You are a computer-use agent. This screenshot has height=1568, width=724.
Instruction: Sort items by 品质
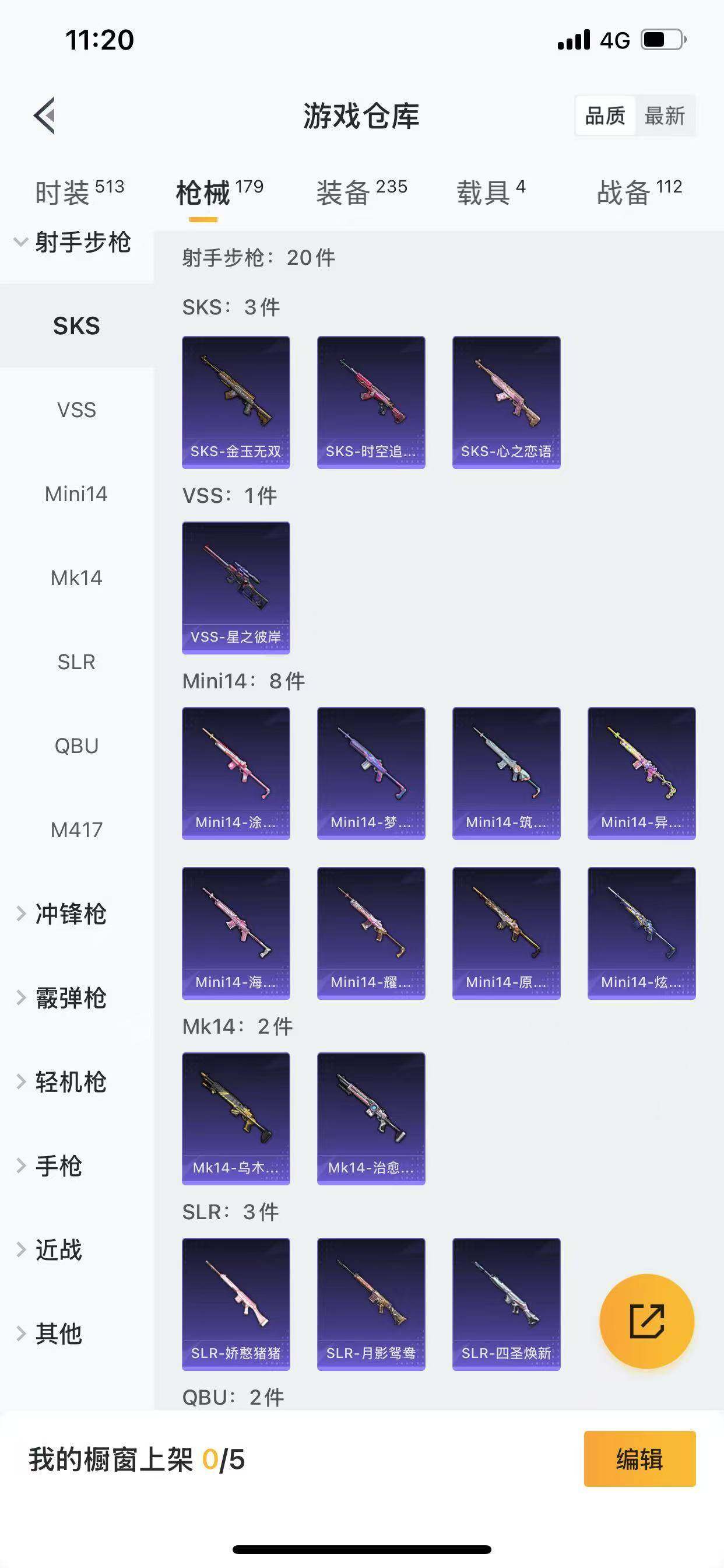(x=604, y=115)
